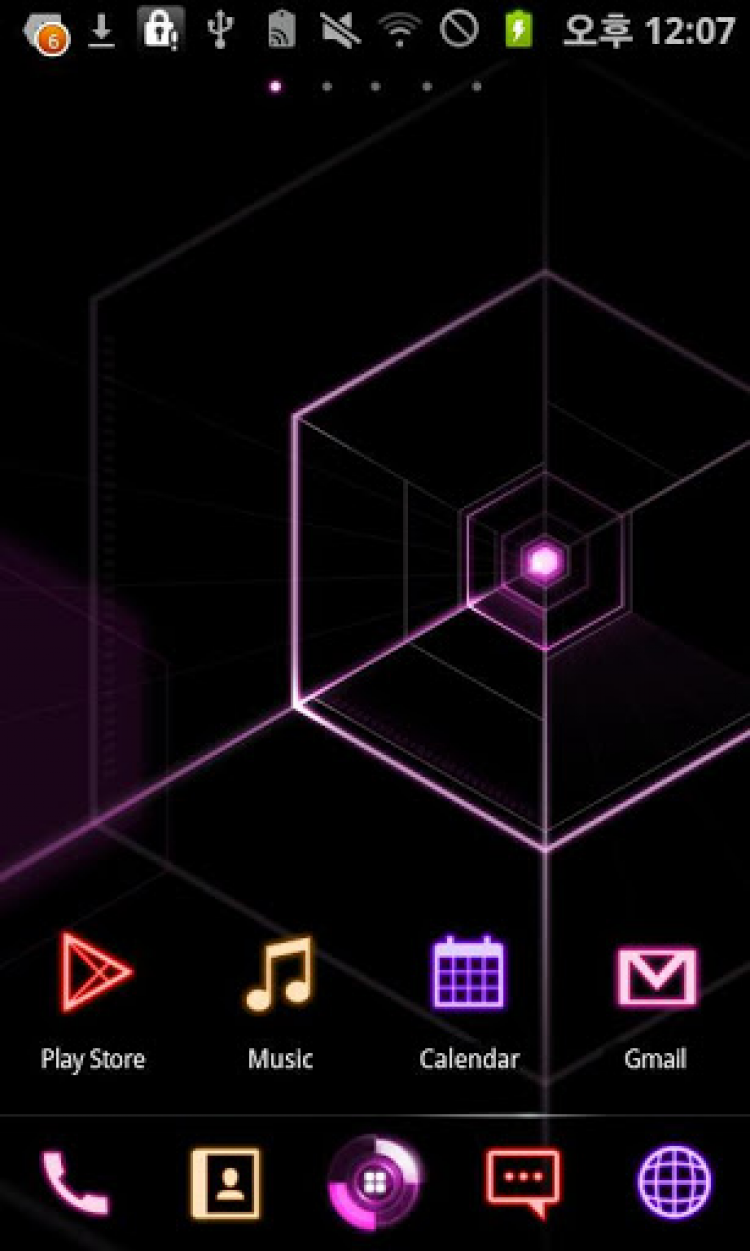This screenshot has height=1251, width=750.
Task: Launch the web browser globe icon
Action: [675, 1182]
